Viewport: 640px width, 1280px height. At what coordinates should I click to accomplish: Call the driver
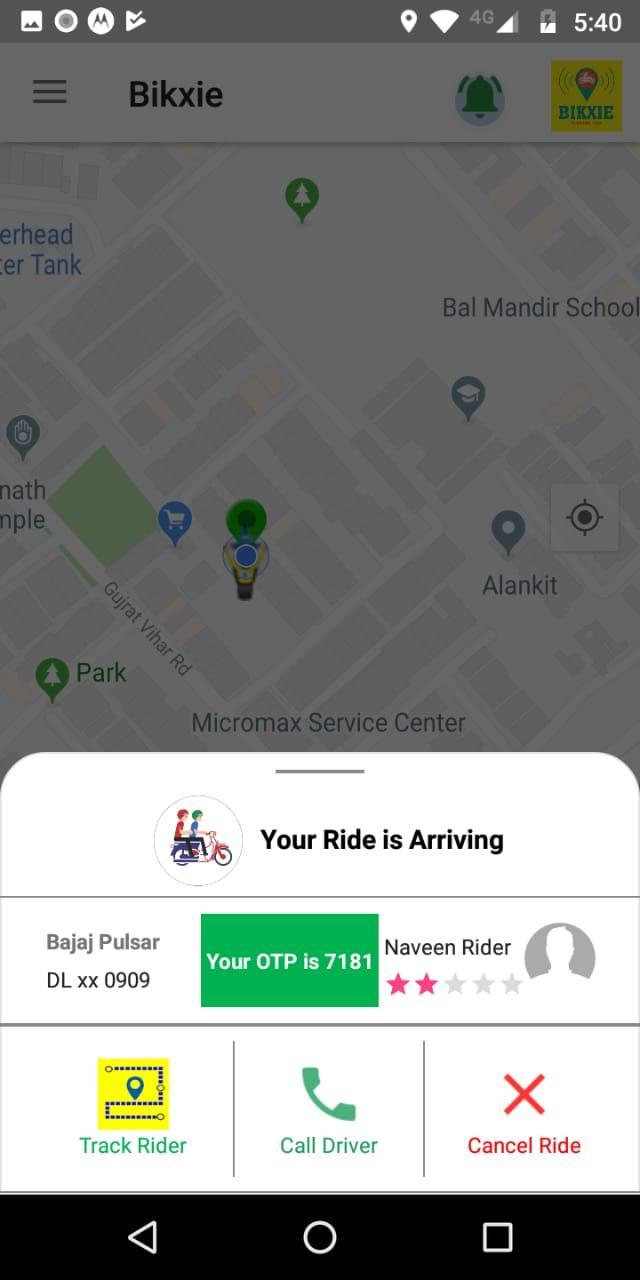click(x=329, y=1108)
